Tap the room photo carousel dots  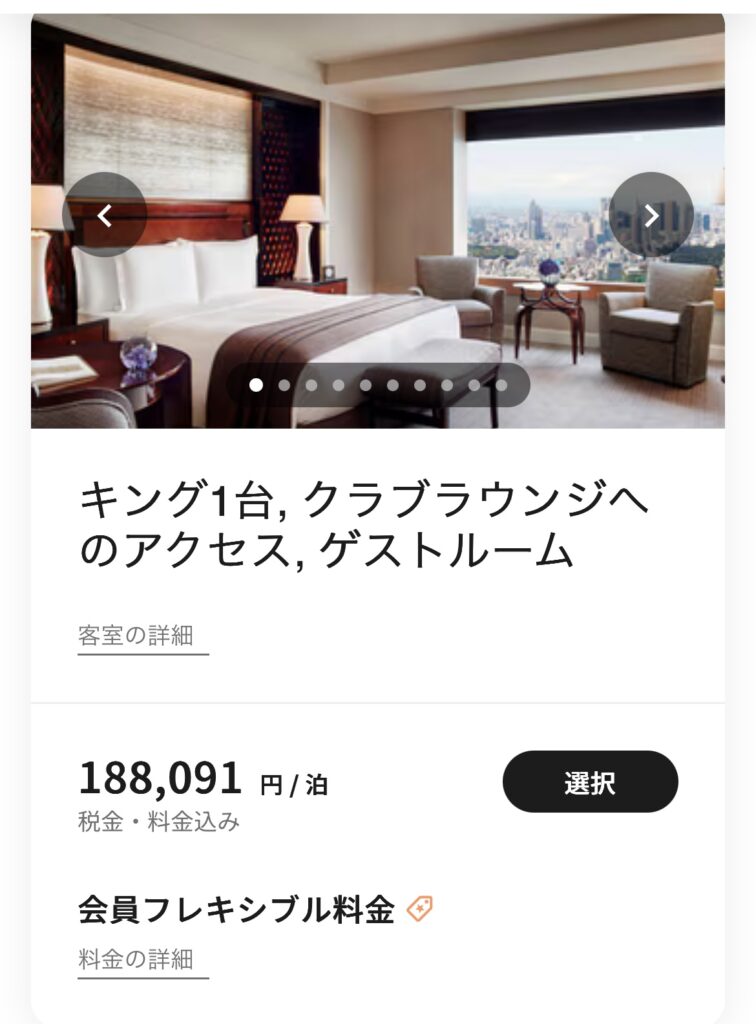tap(378, 385)
